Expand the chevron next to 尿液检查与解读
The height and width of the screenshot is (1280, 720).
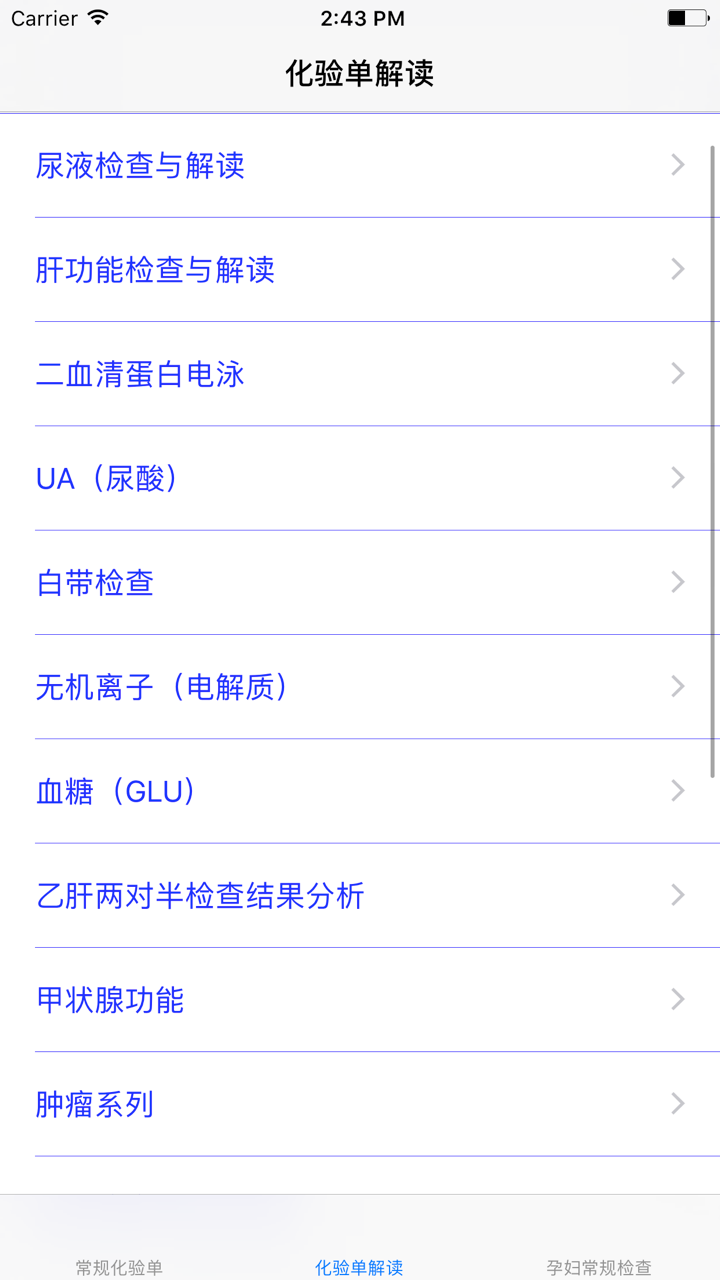point(678,165)
